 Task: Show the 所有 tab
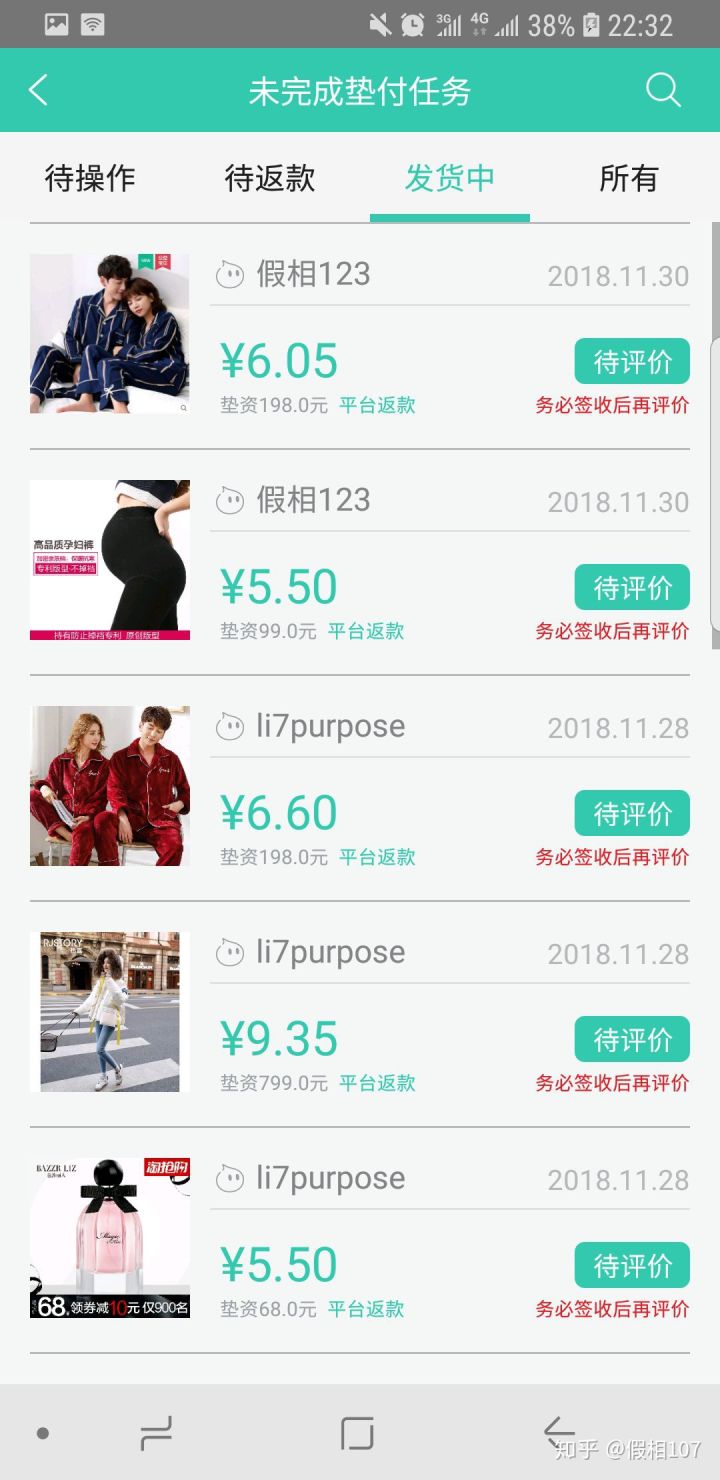click(628, 179)
